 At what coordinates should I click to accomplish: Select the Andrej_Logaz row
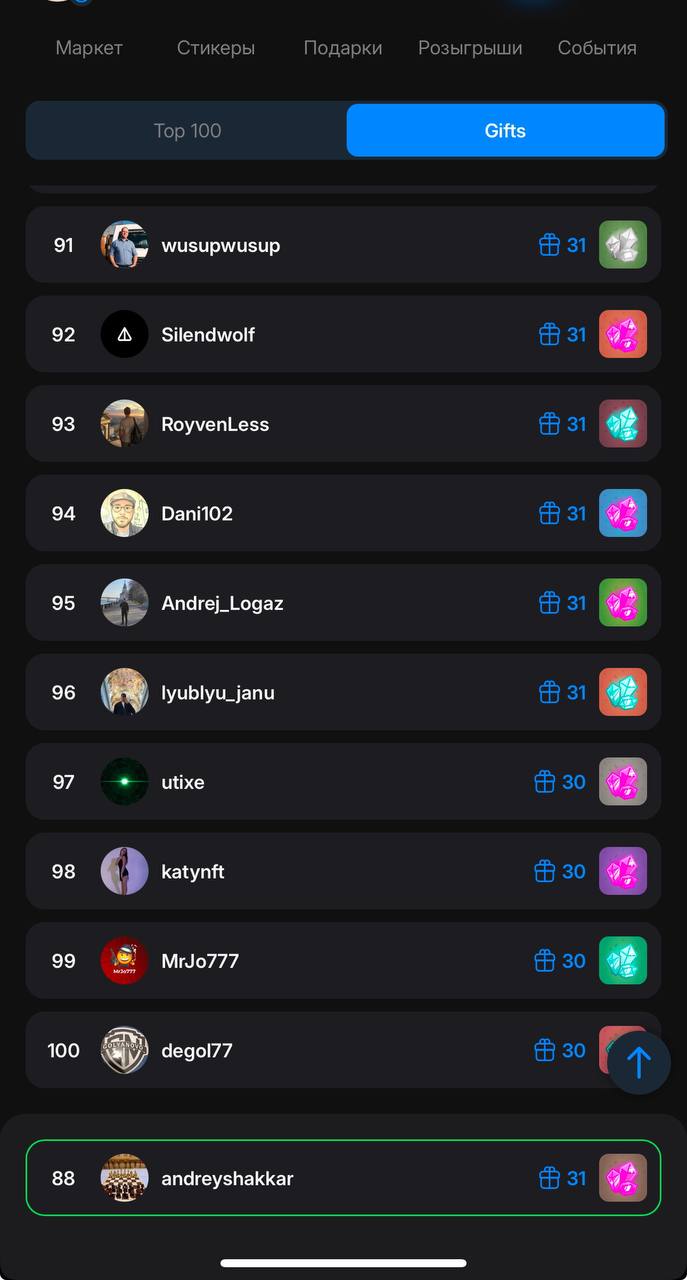(343, 603)
